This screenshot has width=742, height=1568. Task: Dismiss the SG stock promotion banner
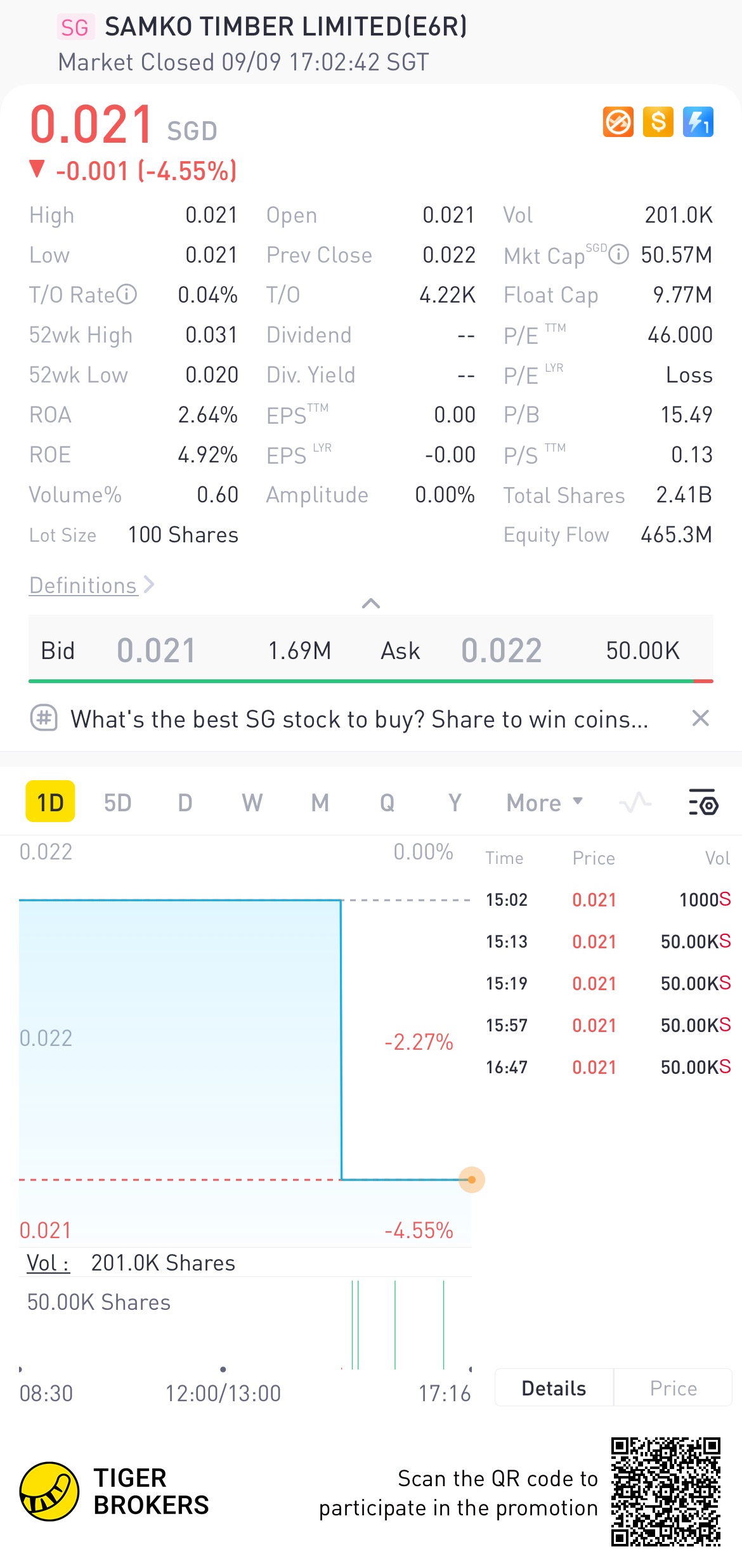click(700, 719)
